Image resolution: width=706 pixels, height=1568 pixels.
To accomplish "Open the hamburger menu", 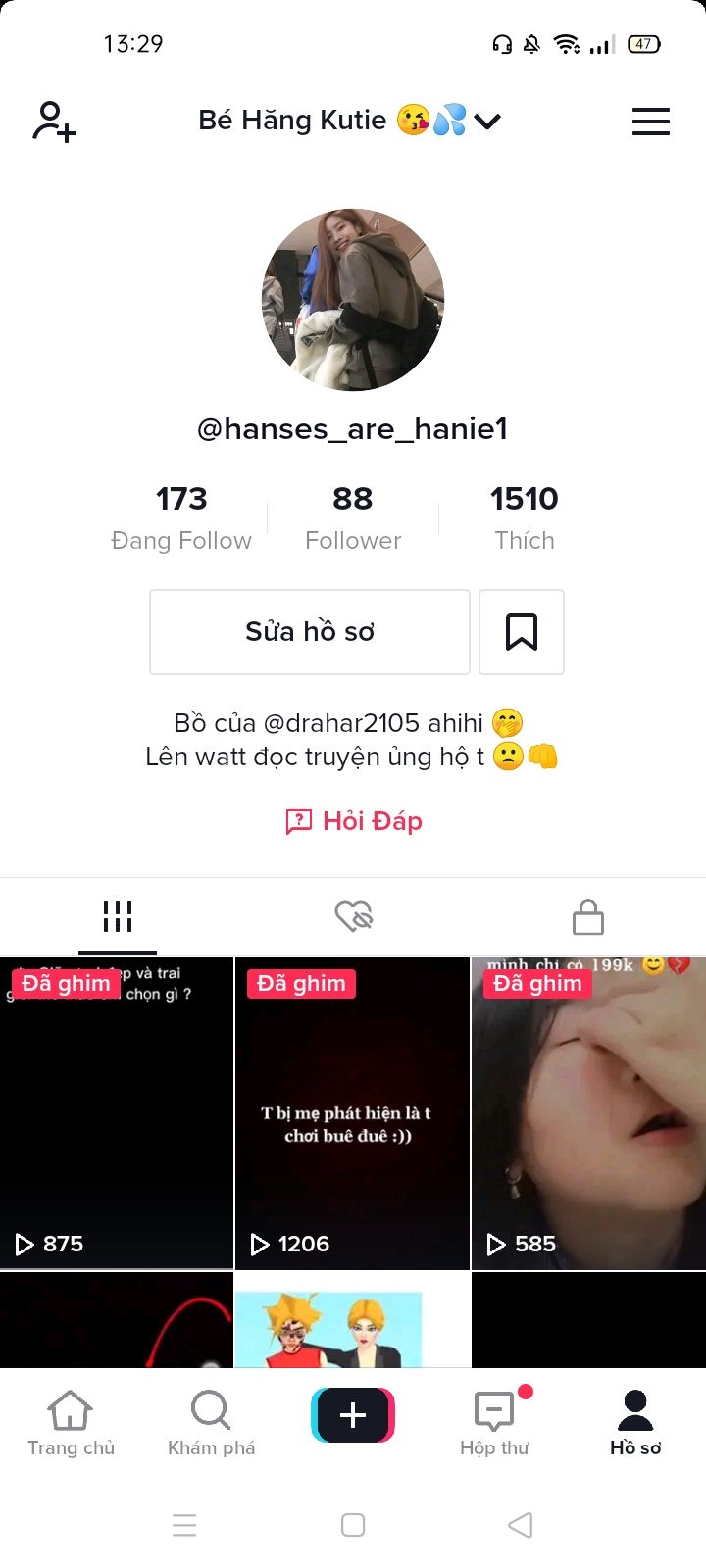I will (x=650, y=122).
